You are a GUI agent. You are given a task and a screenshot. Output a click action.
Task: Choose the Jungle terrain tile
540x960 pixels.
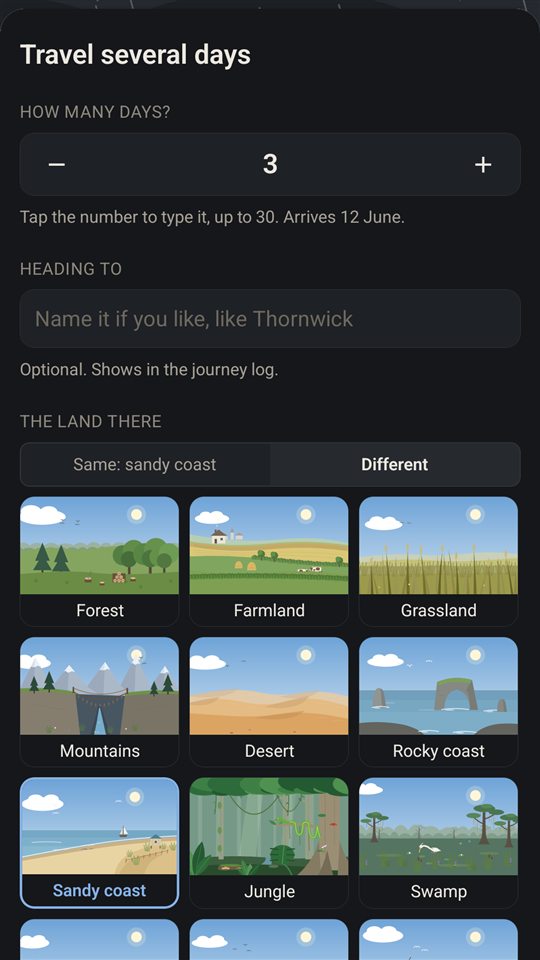(x=269, y=842)
